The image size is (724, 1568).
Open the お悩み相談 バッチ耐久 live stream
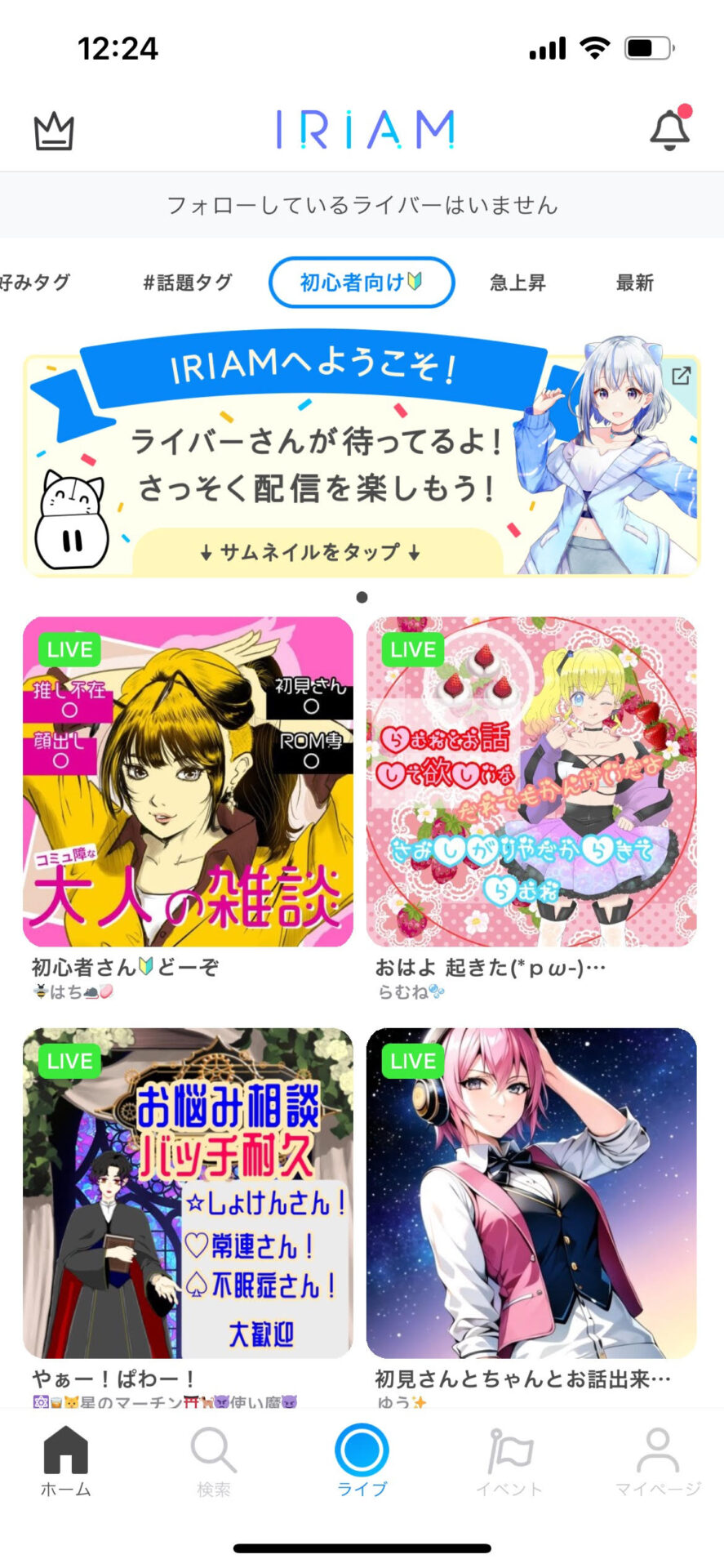[x=188, y=1192]
